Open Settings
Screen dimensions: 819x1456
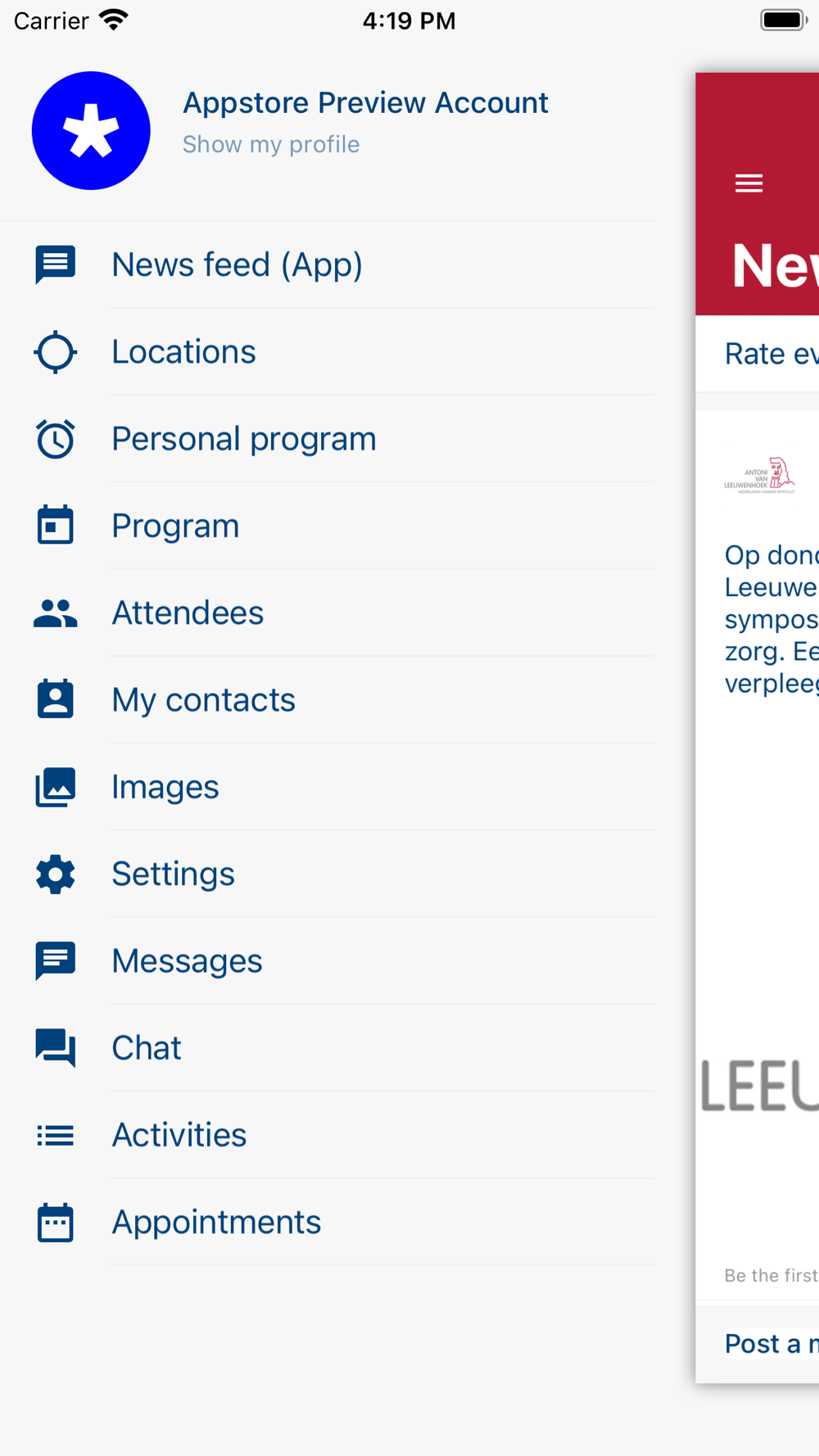pos(328,874)
